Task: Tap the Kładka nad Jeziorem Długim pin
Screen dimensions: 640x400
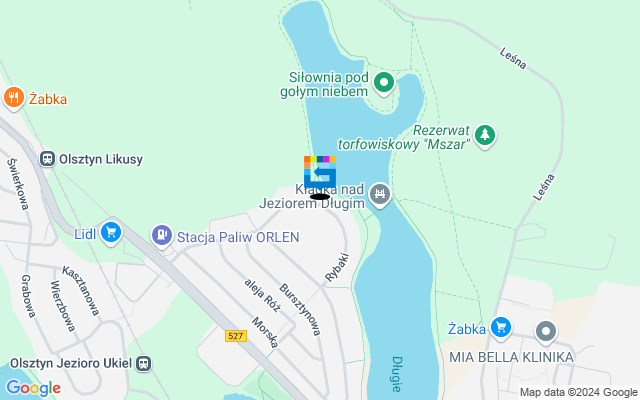Action: [379, 192]
